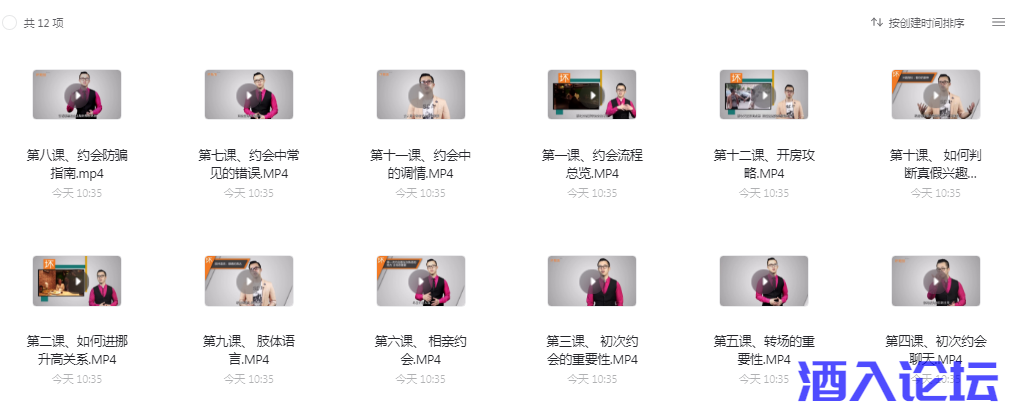The width and height of the screenshot is (1013, 416).
Task: Open the 第九课 肢体语言 video
Action: tap(249, 281)
